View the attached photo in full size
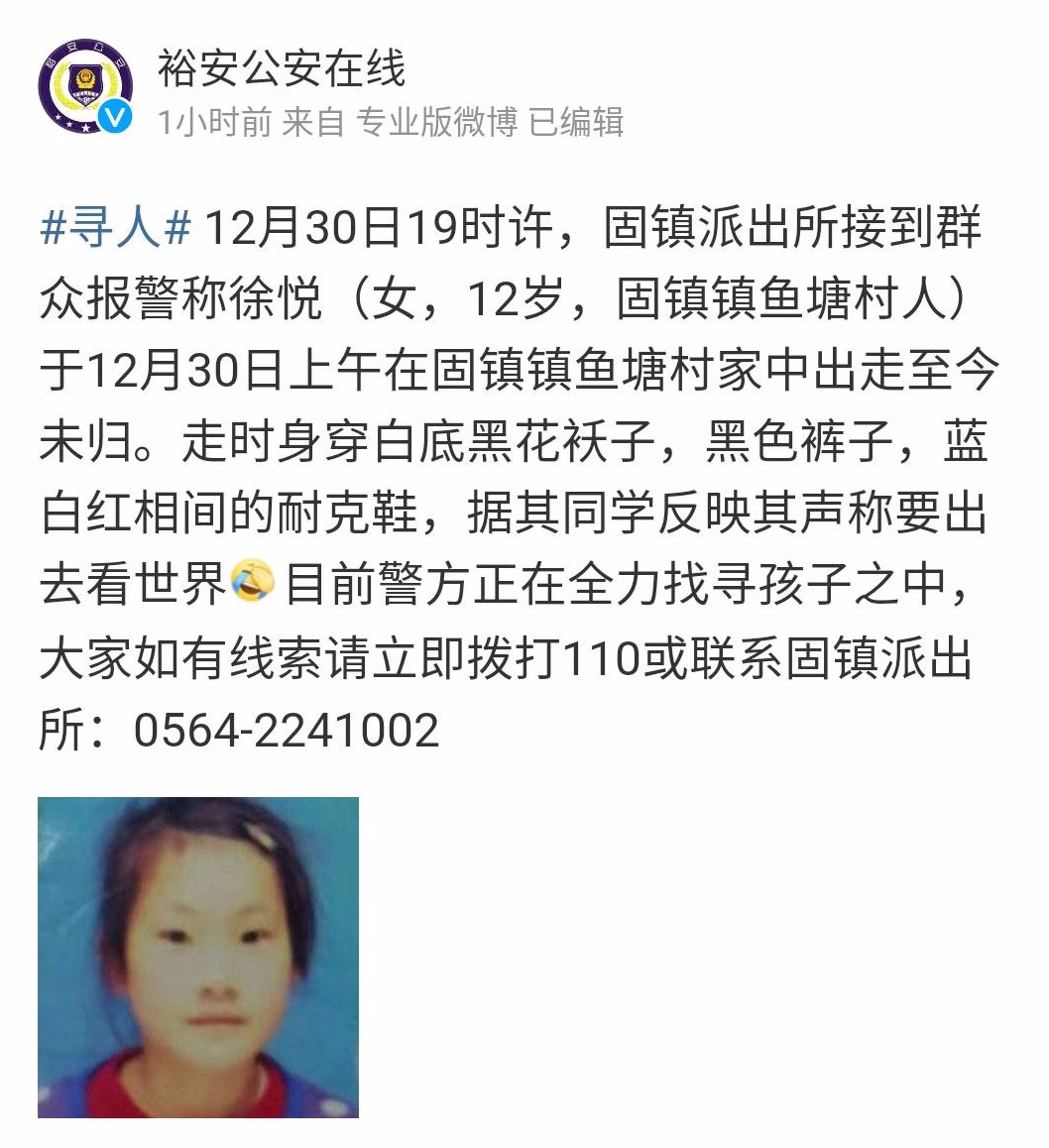The height and width of the screenshot is (1148, 1049). [x=198, y=957]
